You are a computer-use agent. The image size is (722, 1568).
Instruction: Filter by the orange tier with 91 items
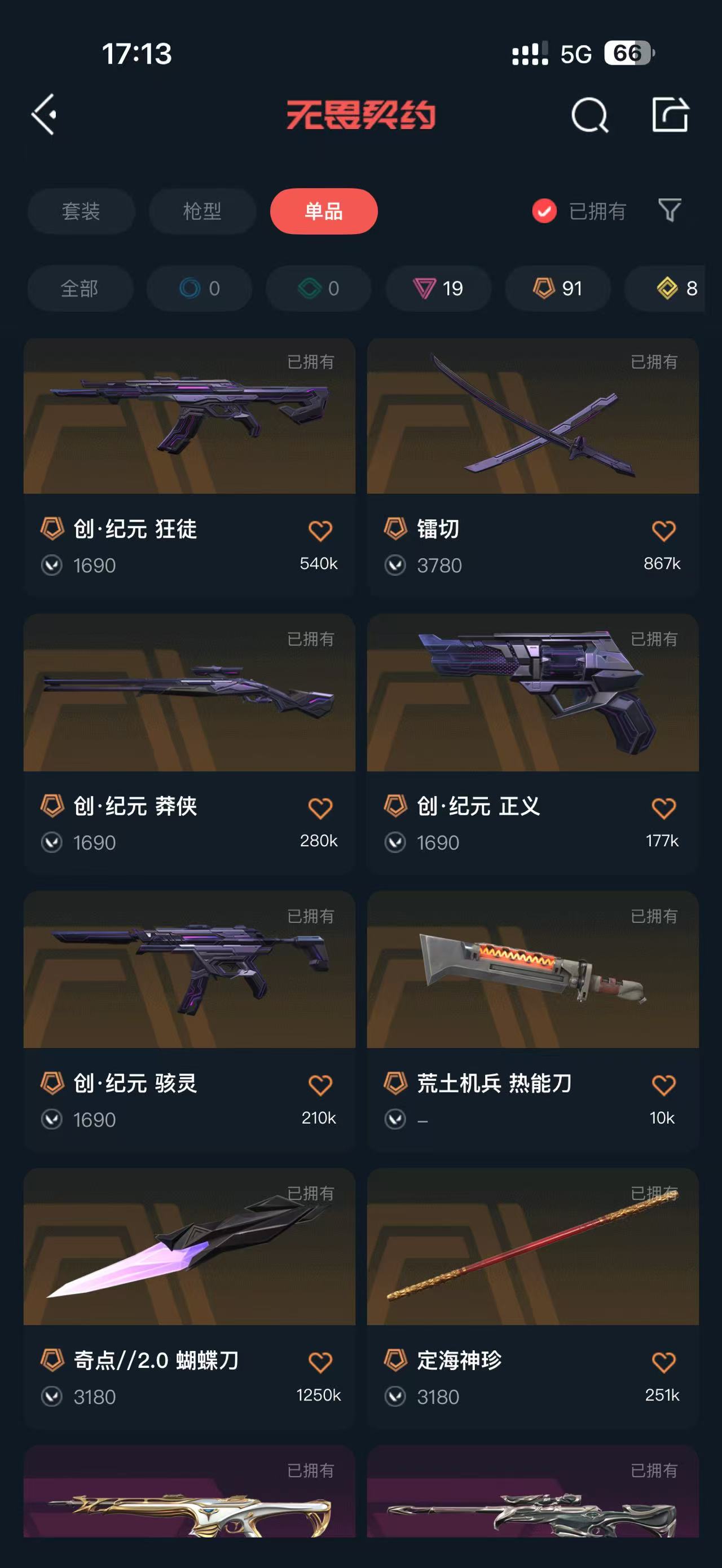coord(558,289)
